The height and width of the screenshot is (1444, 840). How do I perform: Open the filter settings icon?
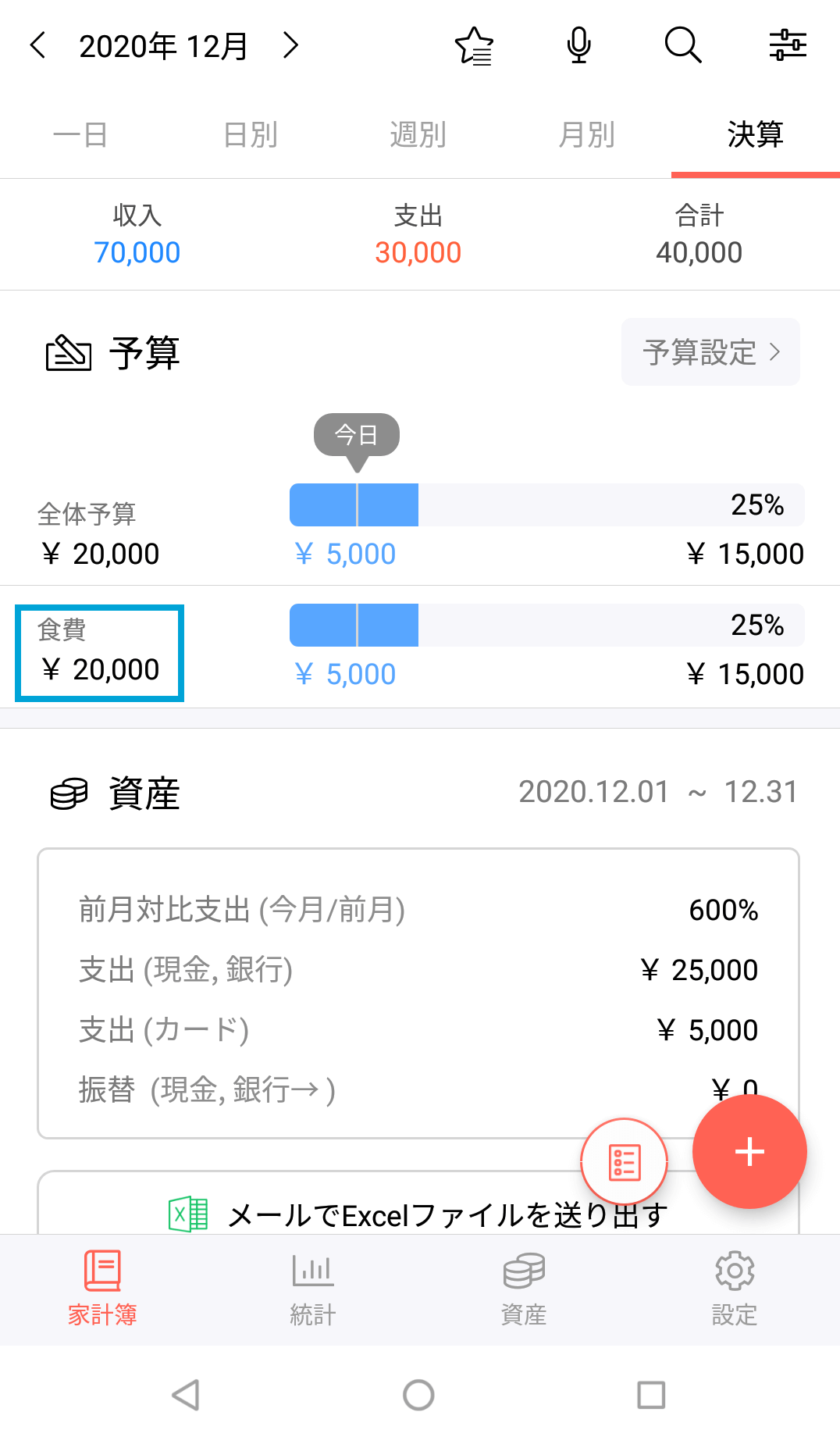tap(787, 45)
